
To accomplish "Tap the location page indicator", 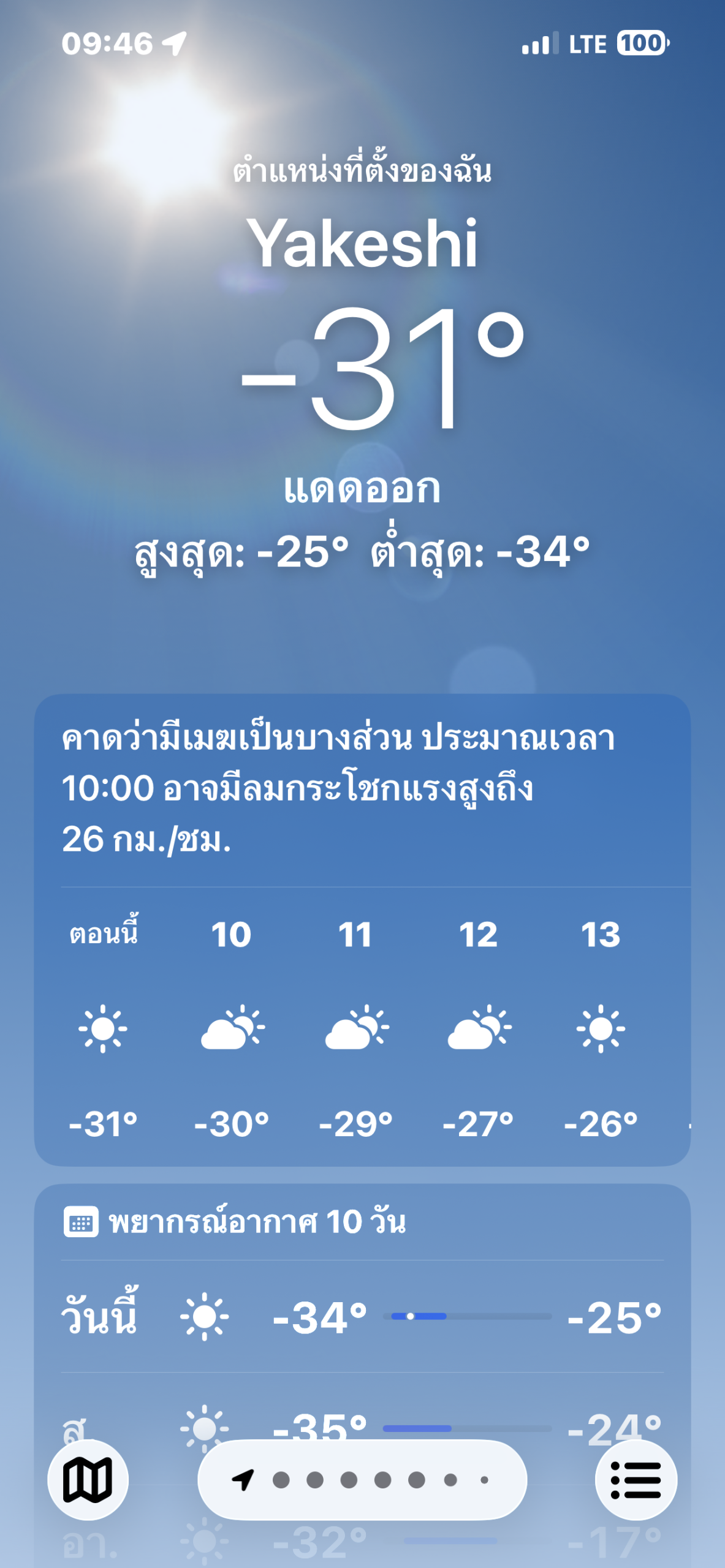I will pos(362,1479).
